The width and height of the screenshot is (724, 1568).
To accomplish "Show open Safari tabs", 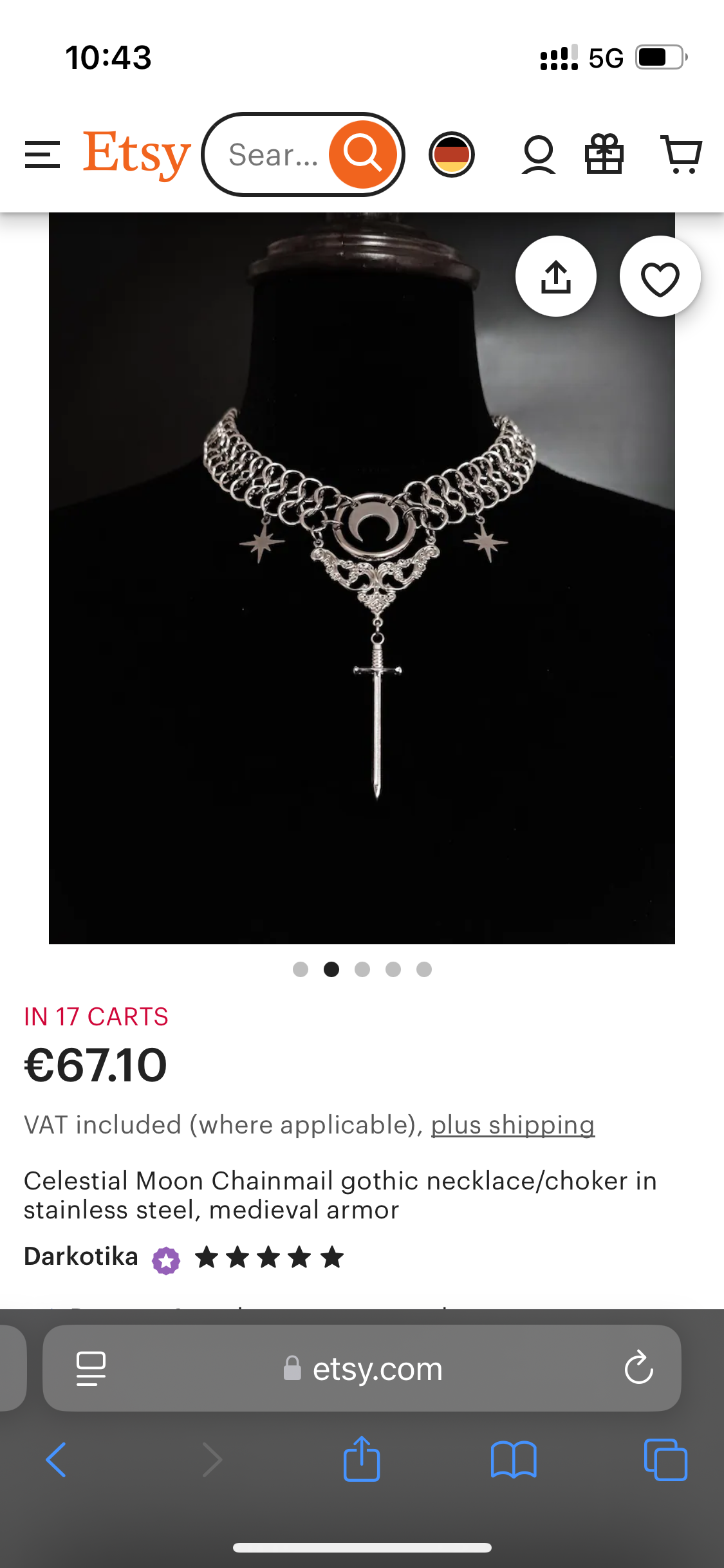I will point(665,1460).
